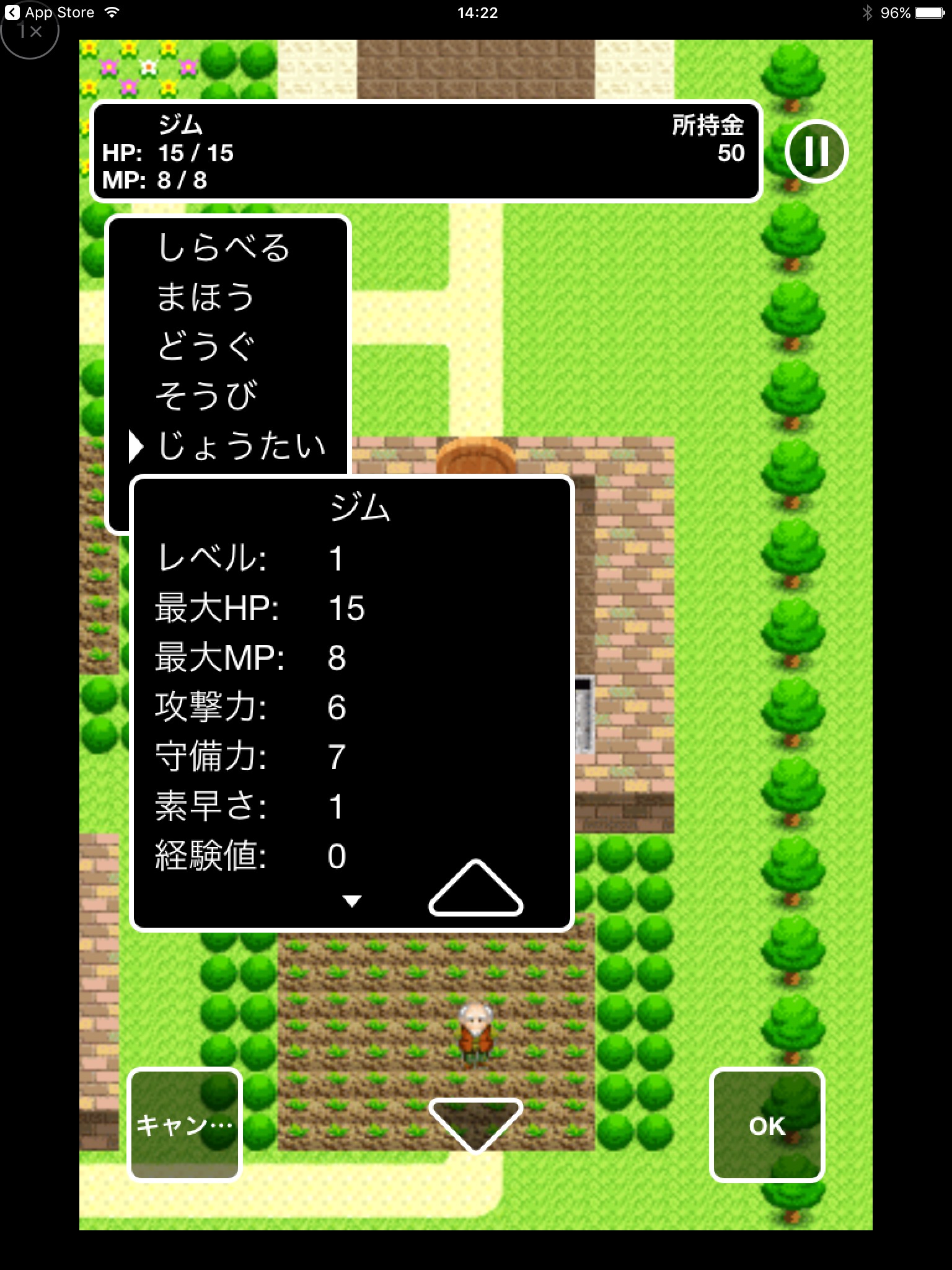
Task: Select じょうたい status option
Action: (x=242, y=446)
